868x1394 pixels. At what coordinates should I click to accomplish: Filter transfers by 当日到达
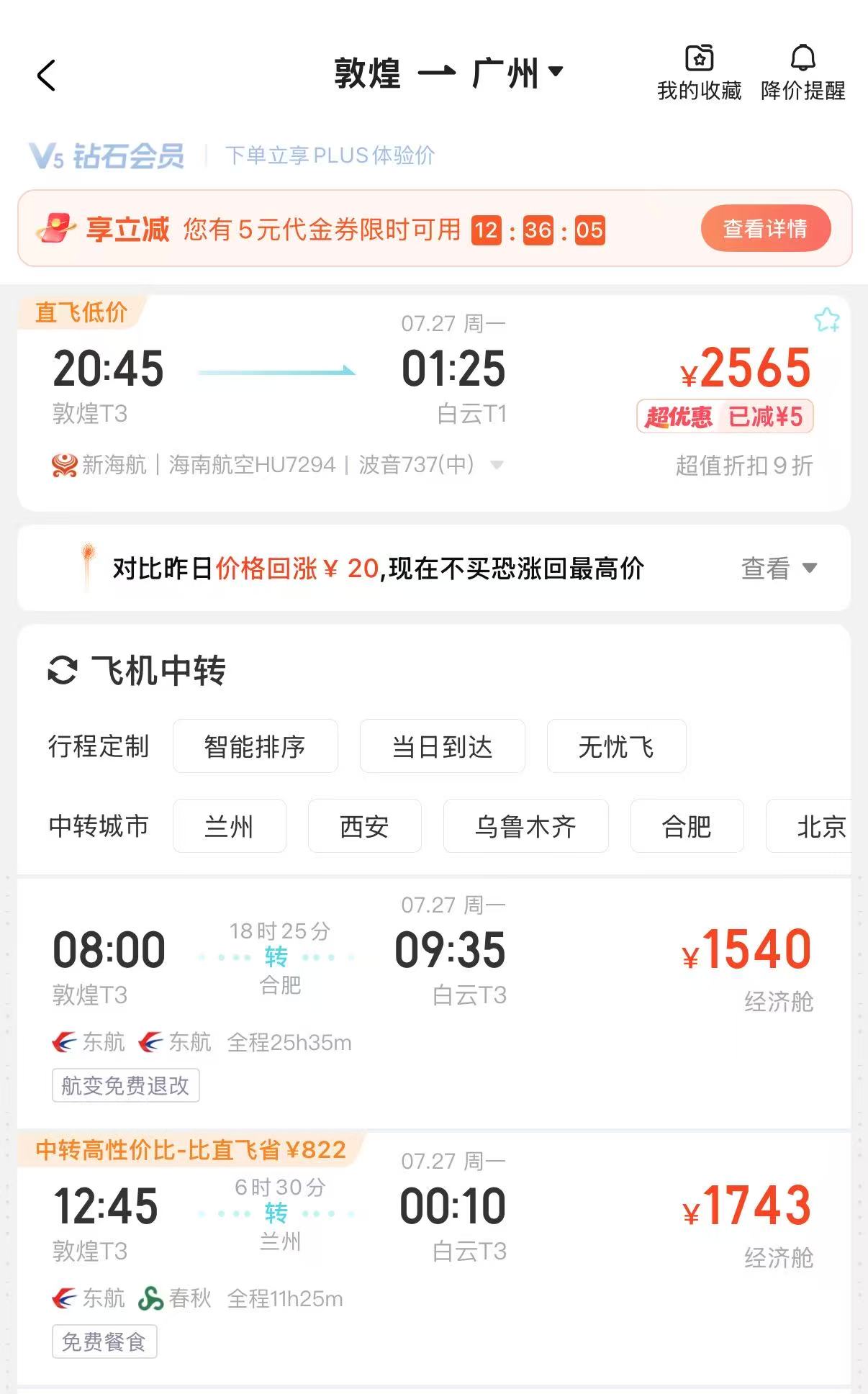pyautogui.click(x=442, y=746)
